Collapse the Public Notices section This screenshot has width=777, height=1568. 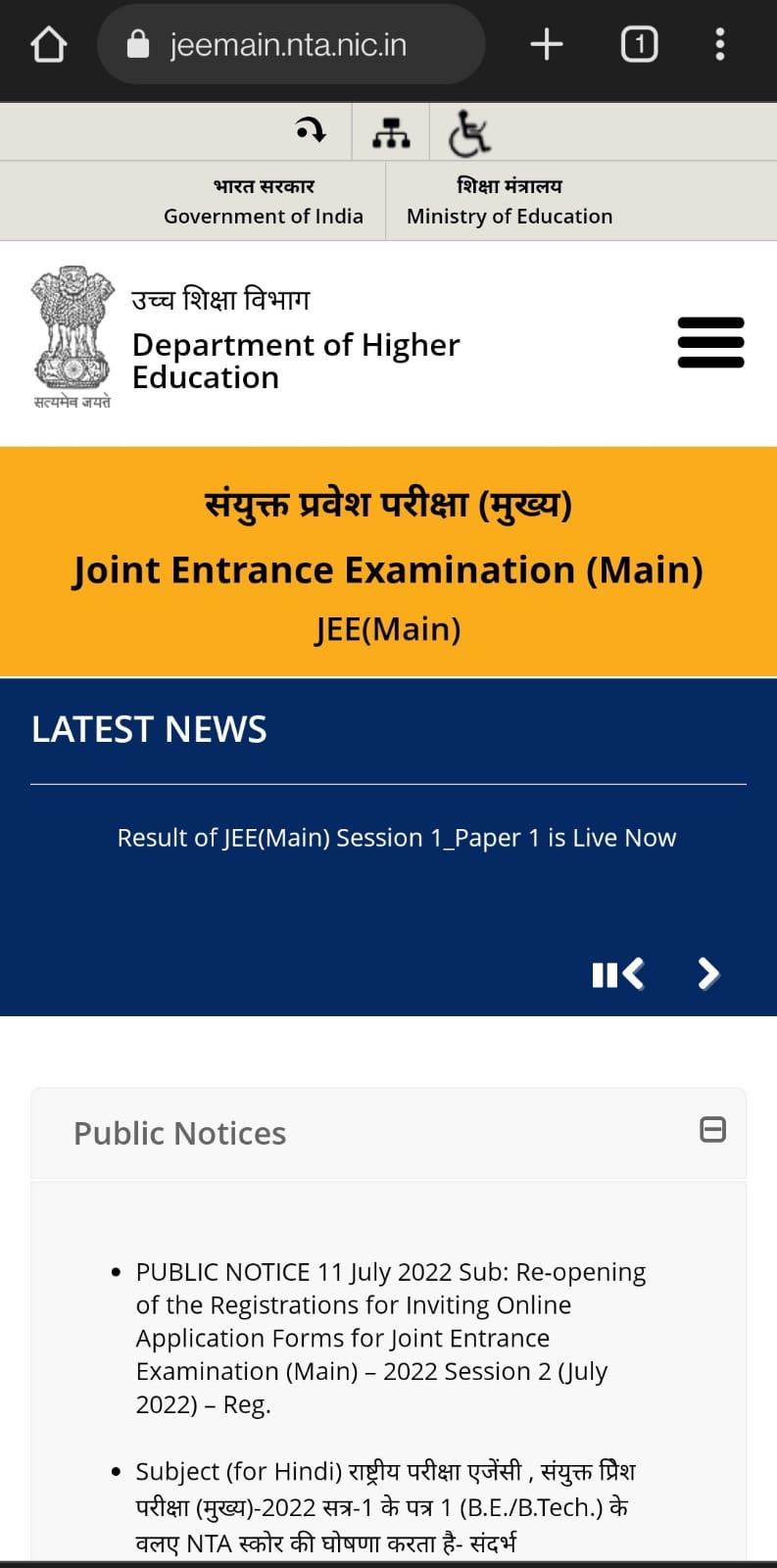click(713, 1130)
